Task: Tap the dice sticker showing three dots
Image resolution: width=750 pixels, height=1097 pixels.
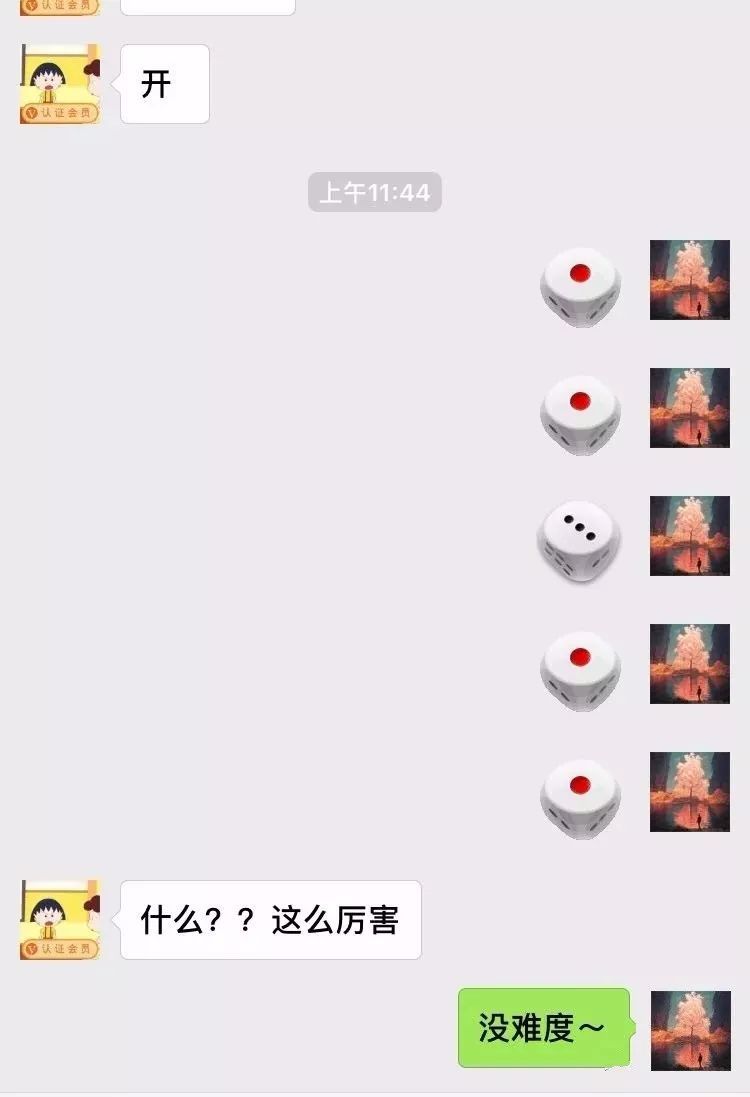Action: tap(575, 540)
